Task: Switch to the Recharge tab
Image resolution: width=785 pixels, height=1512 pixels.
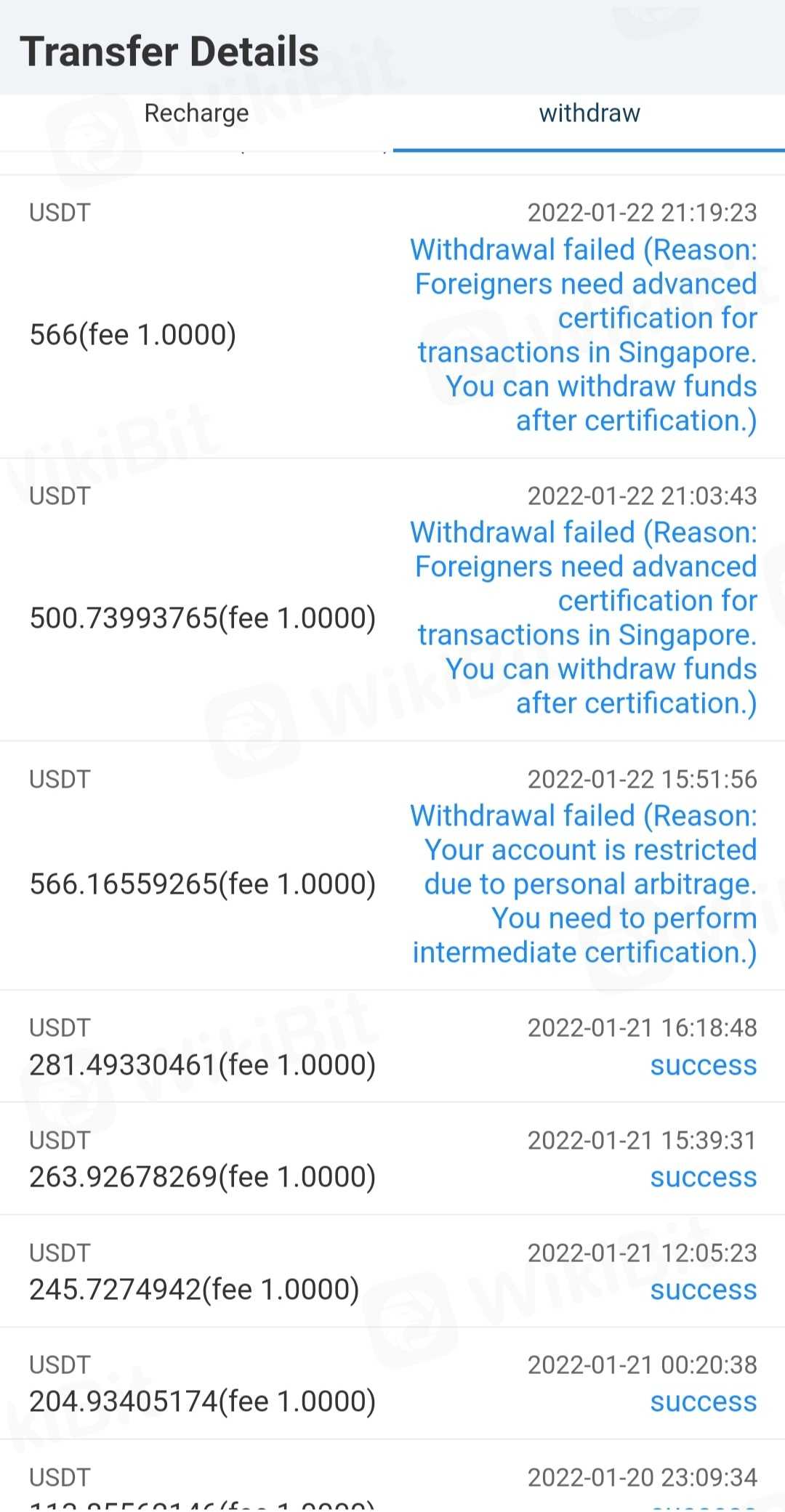Action: coord(196,114)
